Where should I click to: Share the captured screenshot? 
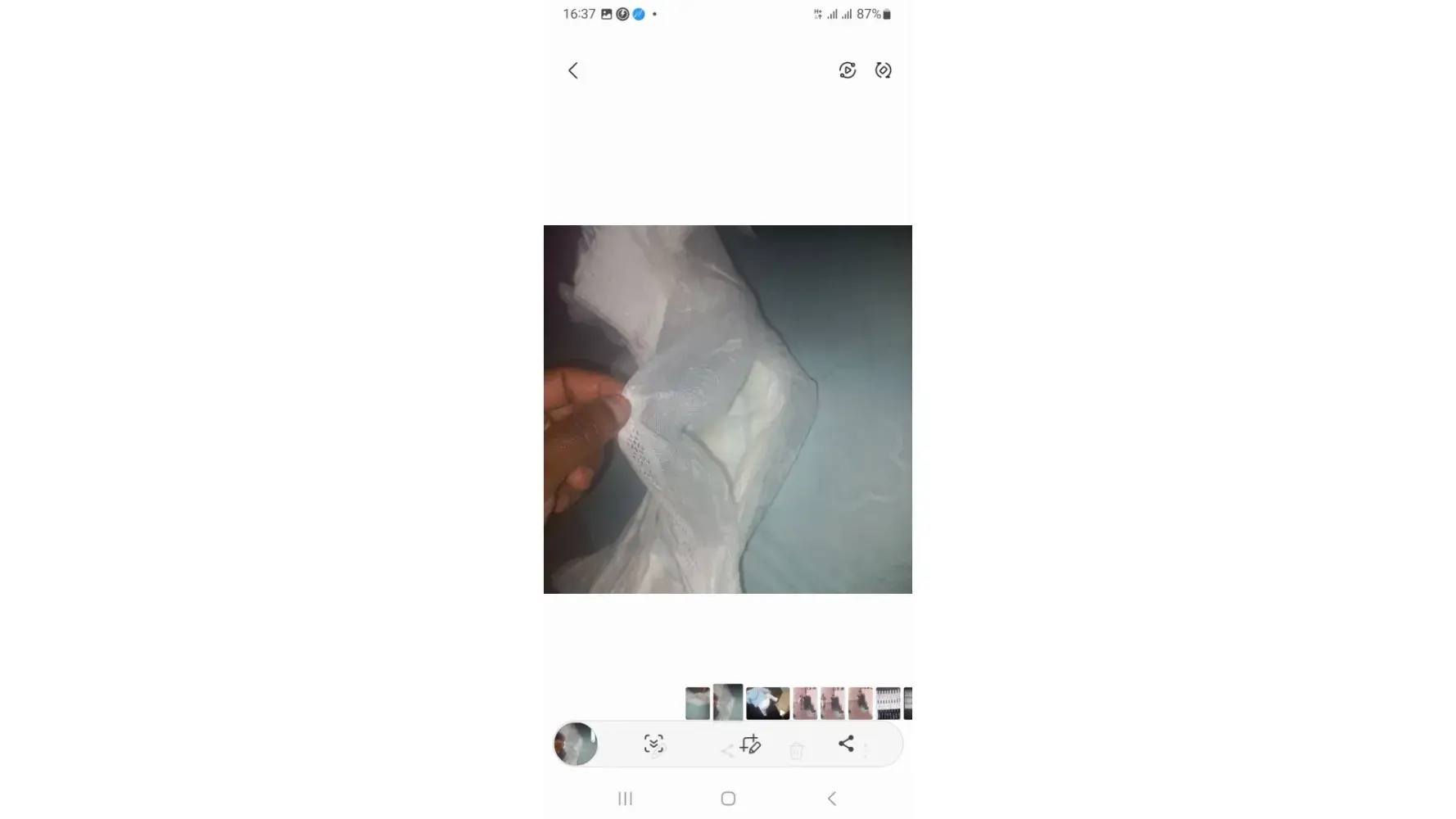pos(846,743)
